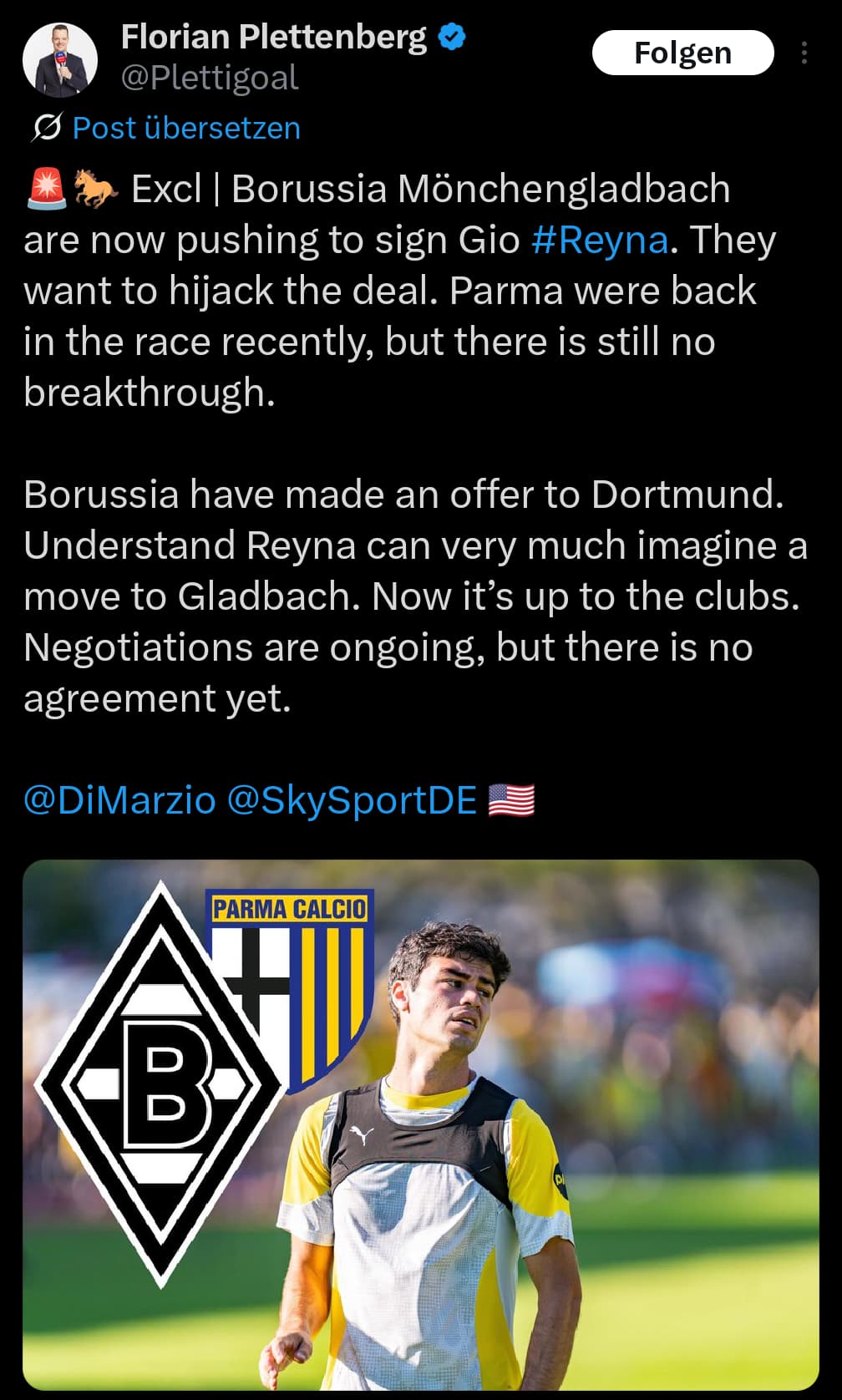Open the post's overflow menu

coord(804,53)
